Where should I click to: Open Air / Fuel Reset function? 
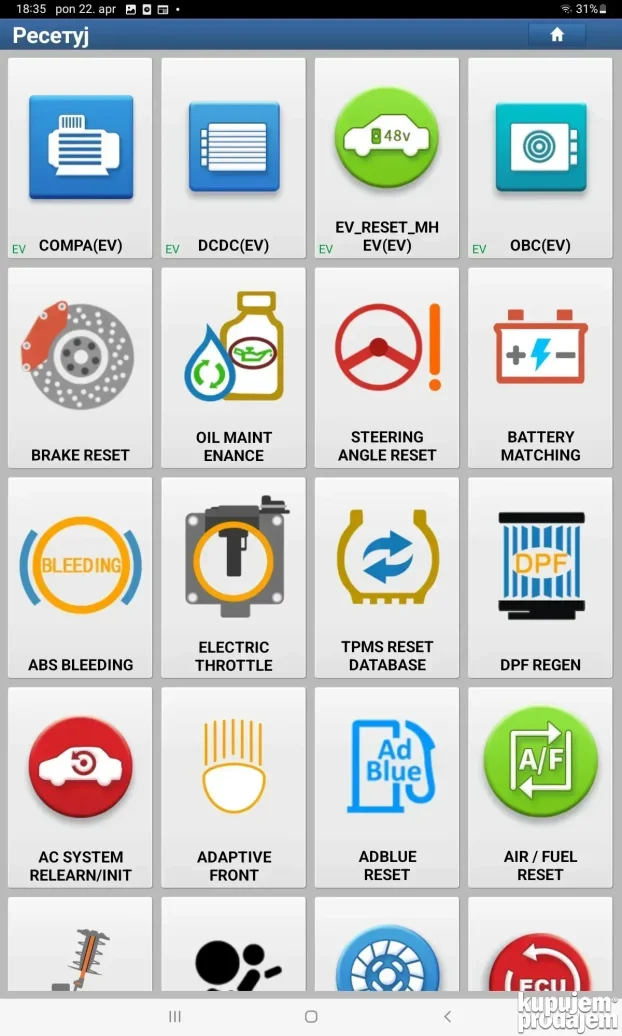(x=540, y=788)
